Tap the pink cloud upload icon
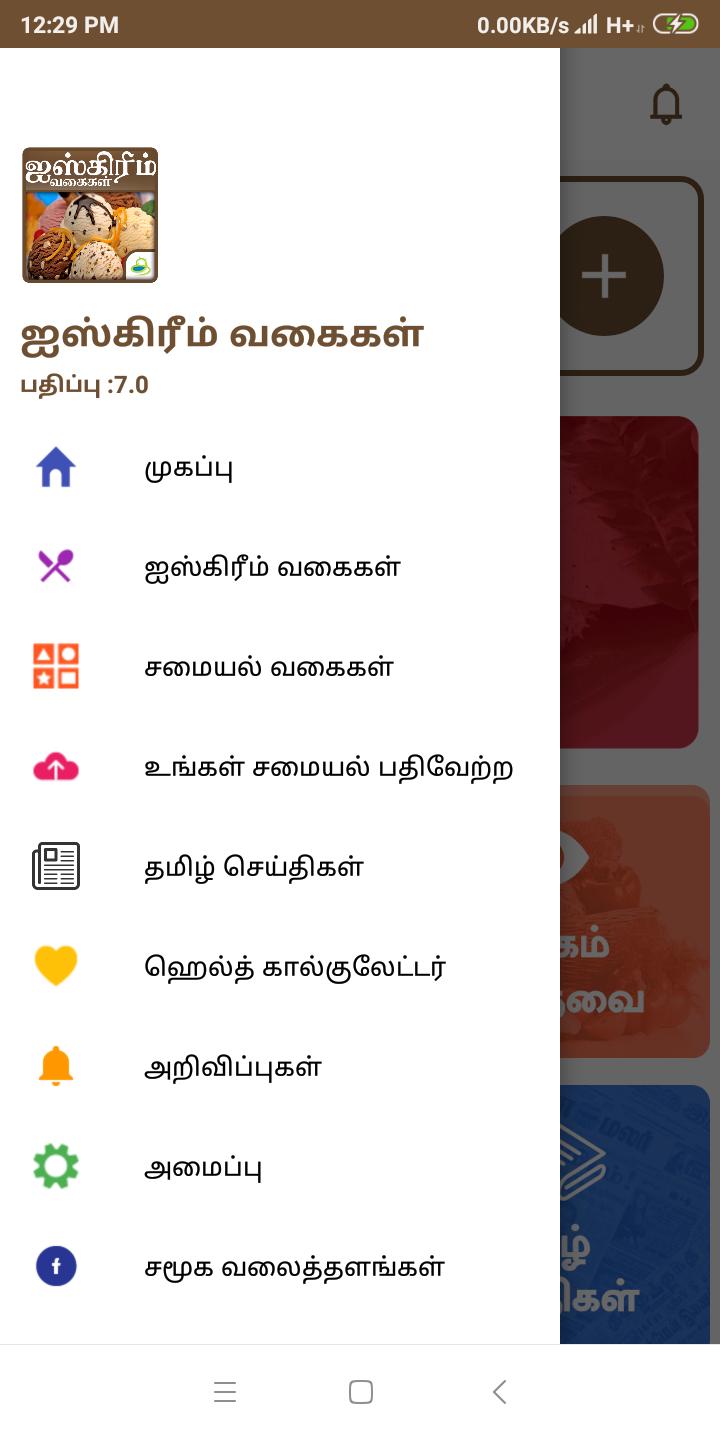 tap(56, 767)
